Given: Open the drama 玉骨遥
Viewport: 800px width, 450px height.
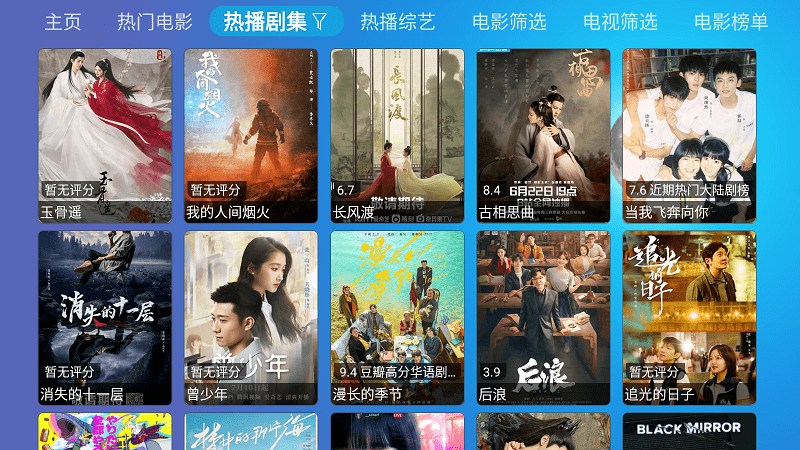Looking at the screenshot, I should (105, 135).
